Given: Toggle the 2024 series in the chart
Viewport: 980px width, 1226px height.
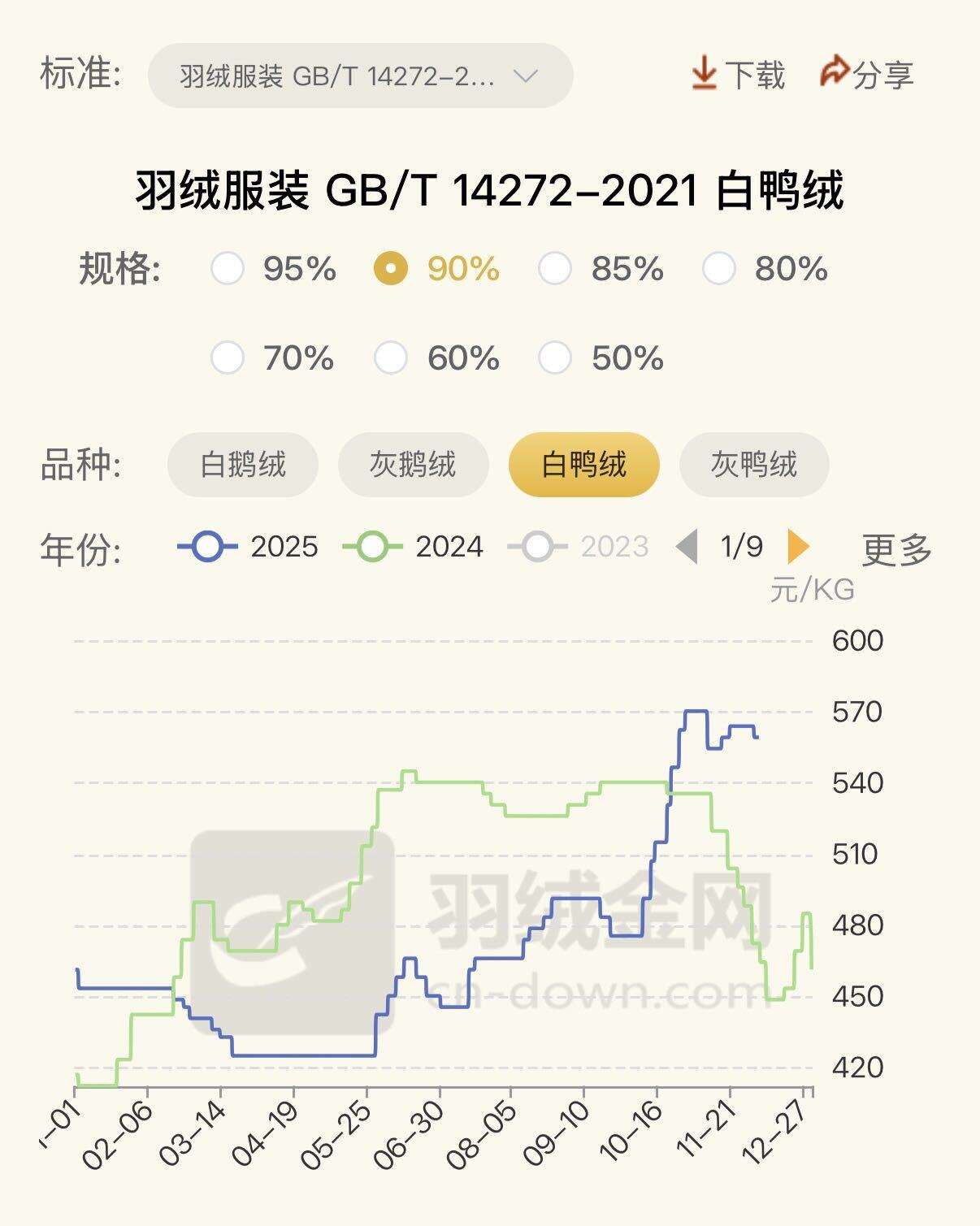Looking at the screenshot, I should 413,547.
